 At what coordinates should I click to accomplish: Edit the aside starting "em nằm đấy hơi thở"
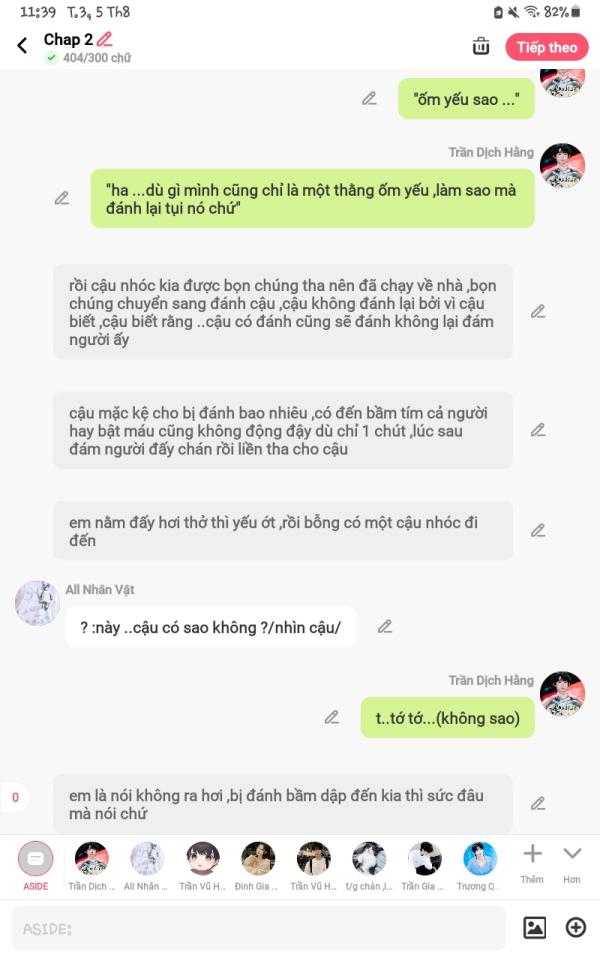click(538, 530)
